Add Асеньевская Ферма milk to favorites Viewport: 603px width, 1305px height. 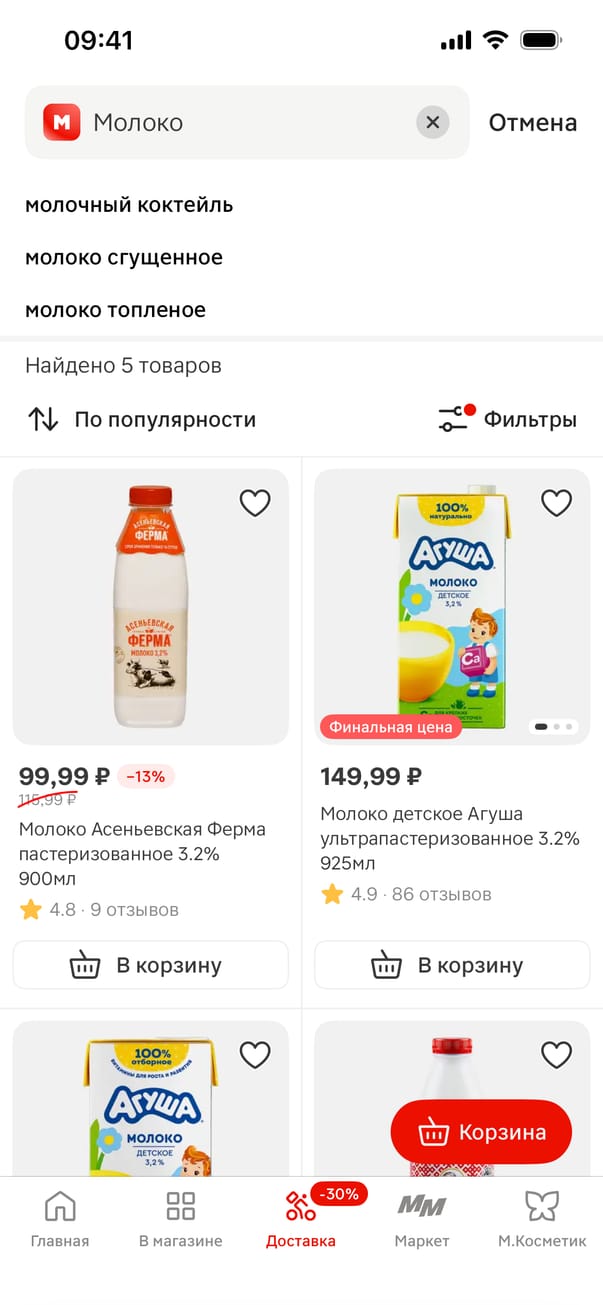pos(255,503)
